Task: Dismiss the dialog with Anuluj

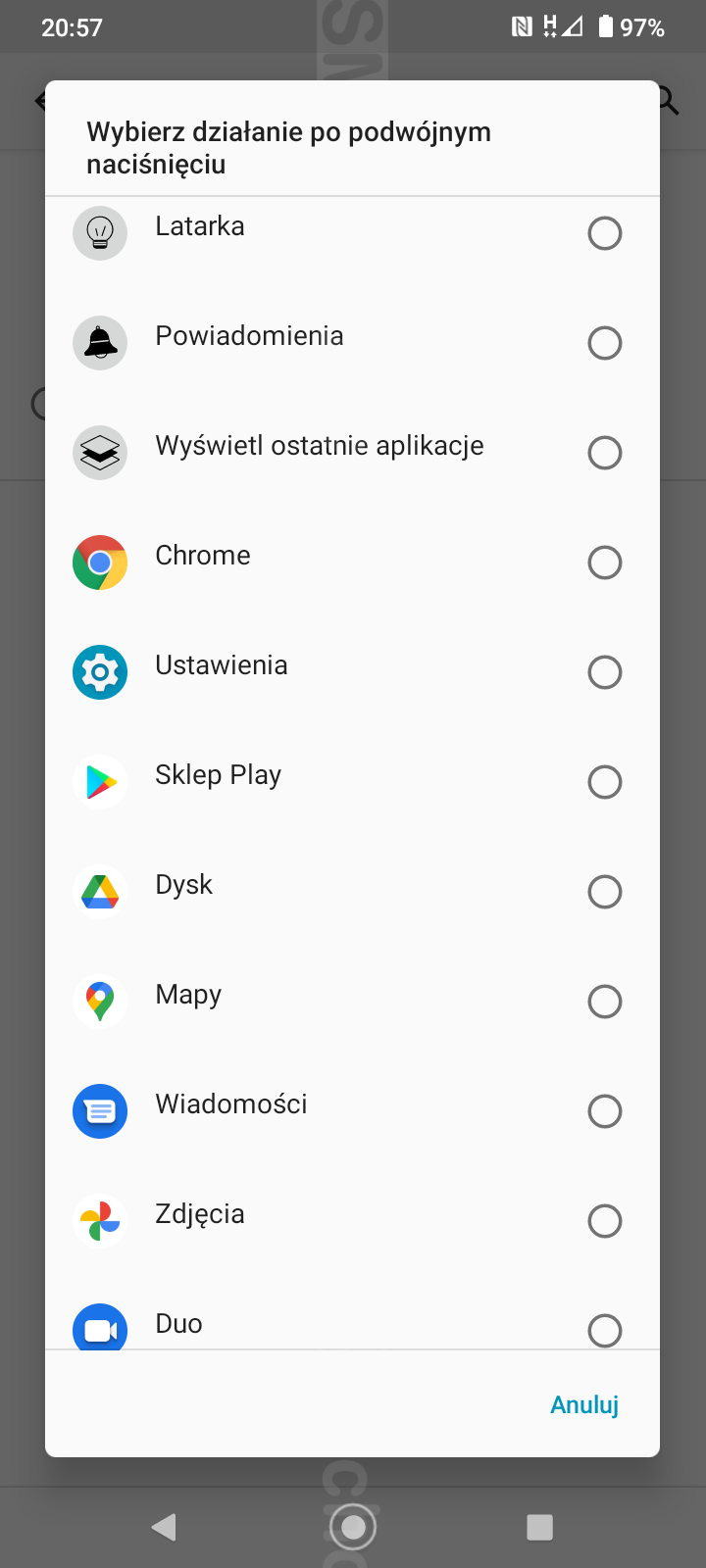Action: (x=584, y=1404)
